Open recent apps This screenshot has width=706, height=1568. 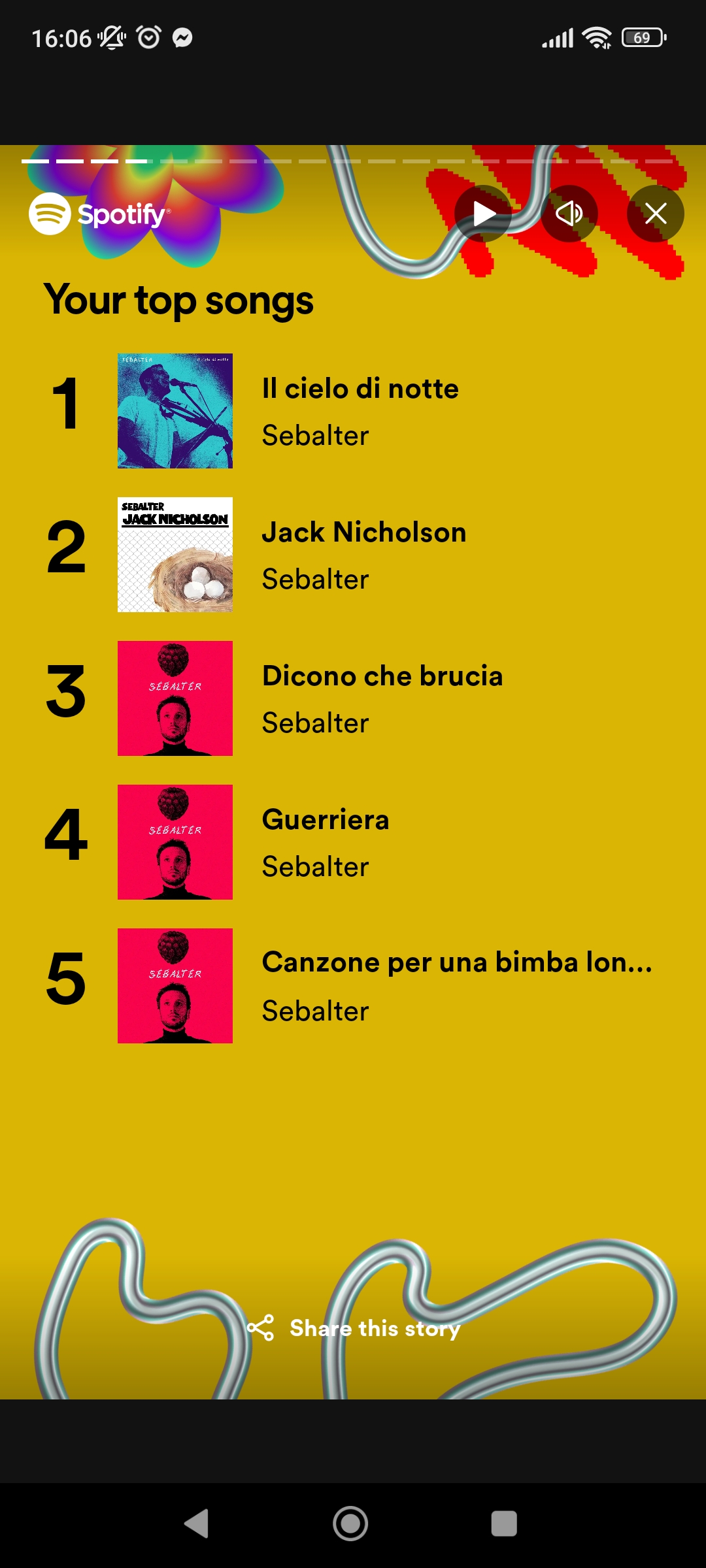click(x=504, y=1524)
